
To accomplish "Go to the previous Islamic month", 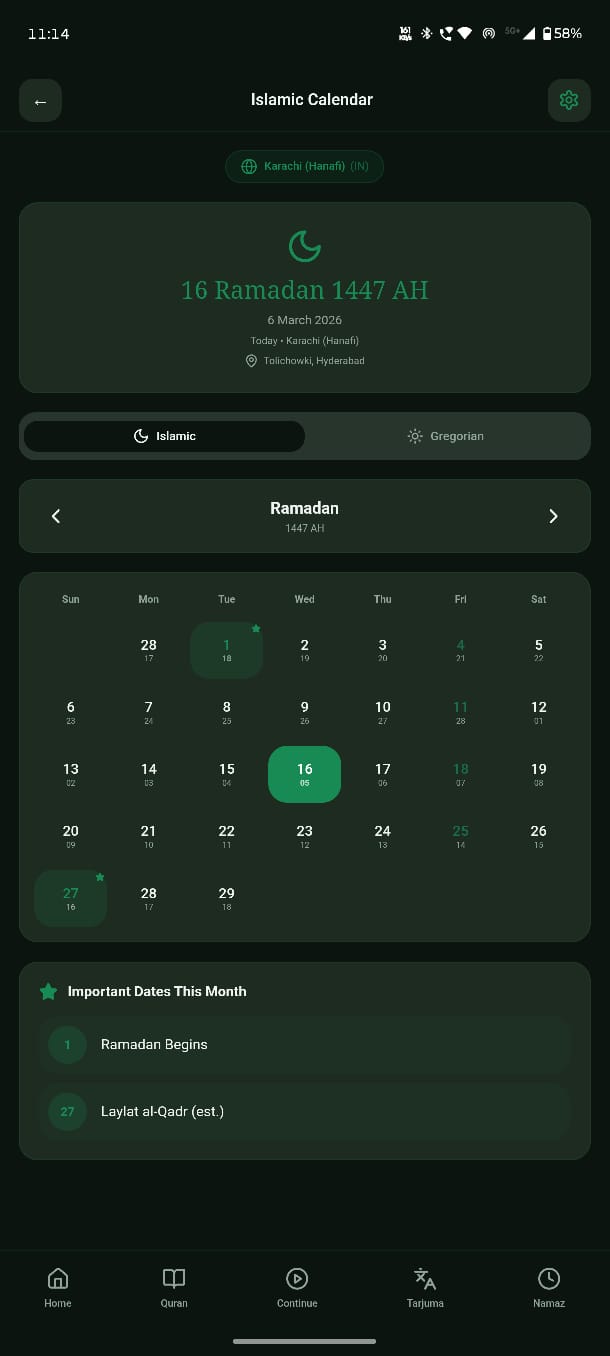I will click(56, 516).
